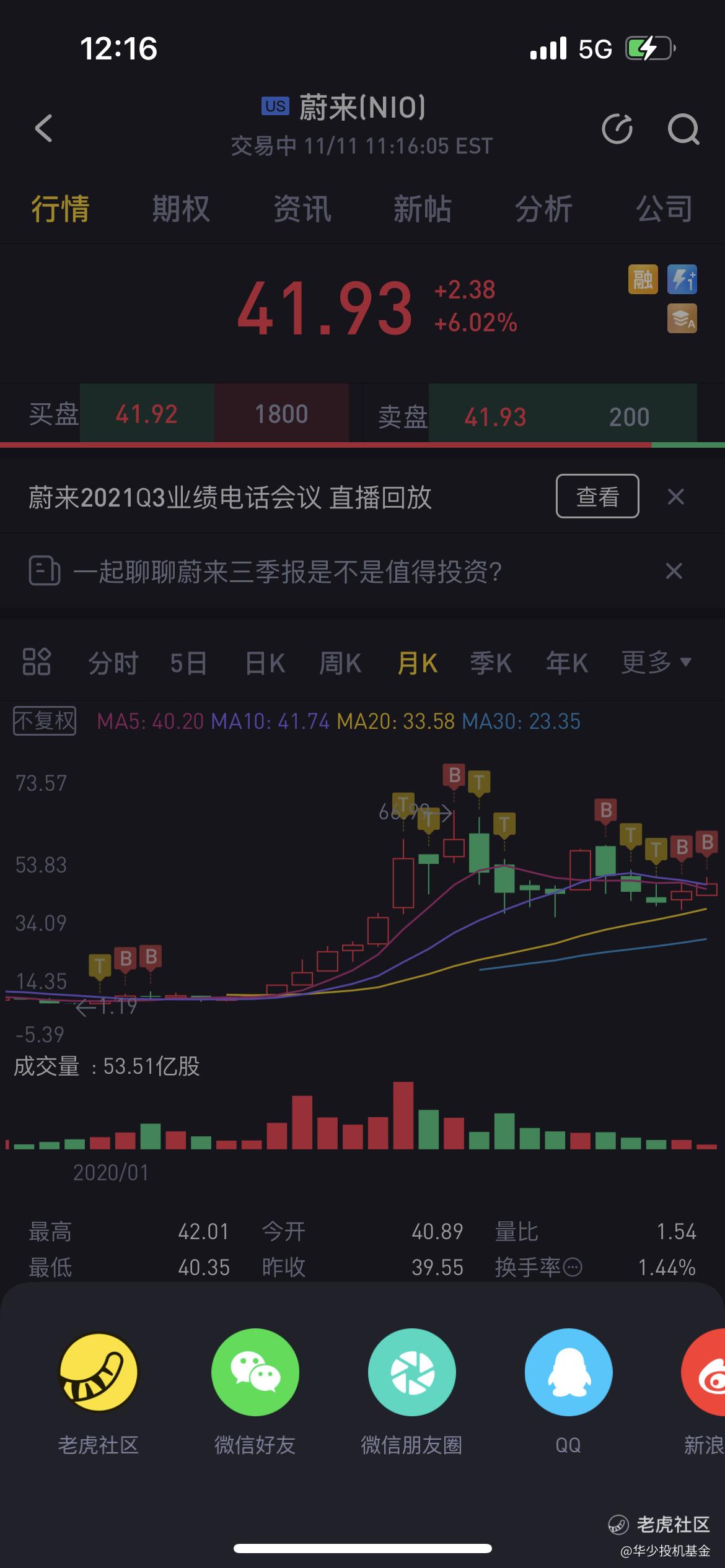
Task: Switch chart to 日K daily candles
Action: point(265,663)
